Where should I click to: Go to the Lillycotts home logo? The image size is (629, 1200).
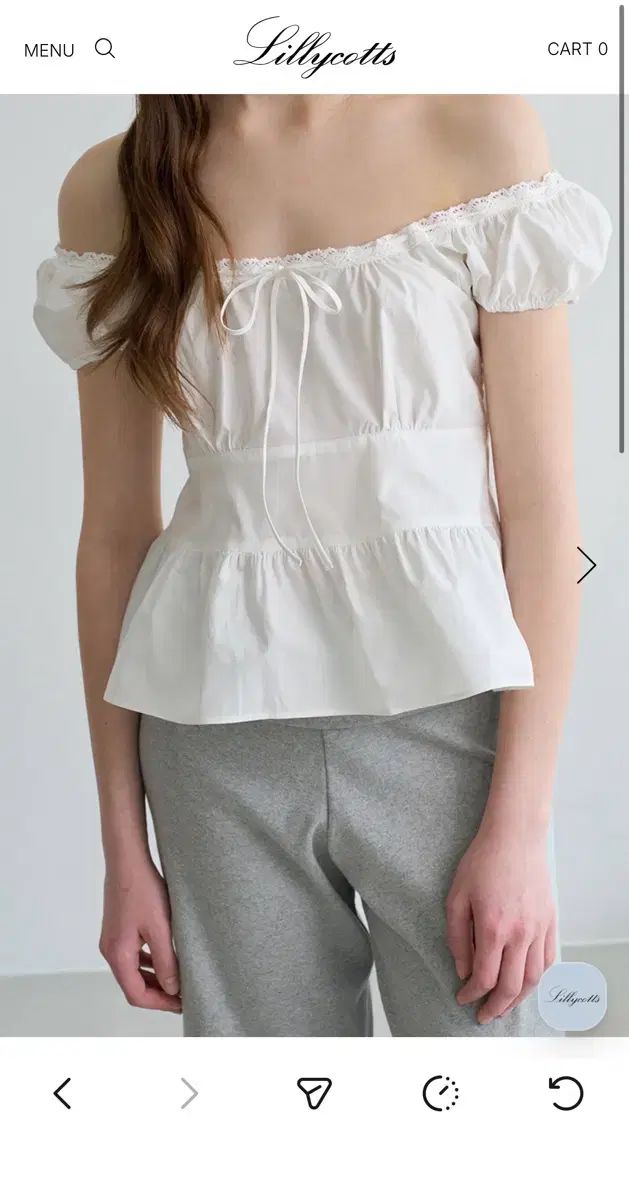[315, 48]
